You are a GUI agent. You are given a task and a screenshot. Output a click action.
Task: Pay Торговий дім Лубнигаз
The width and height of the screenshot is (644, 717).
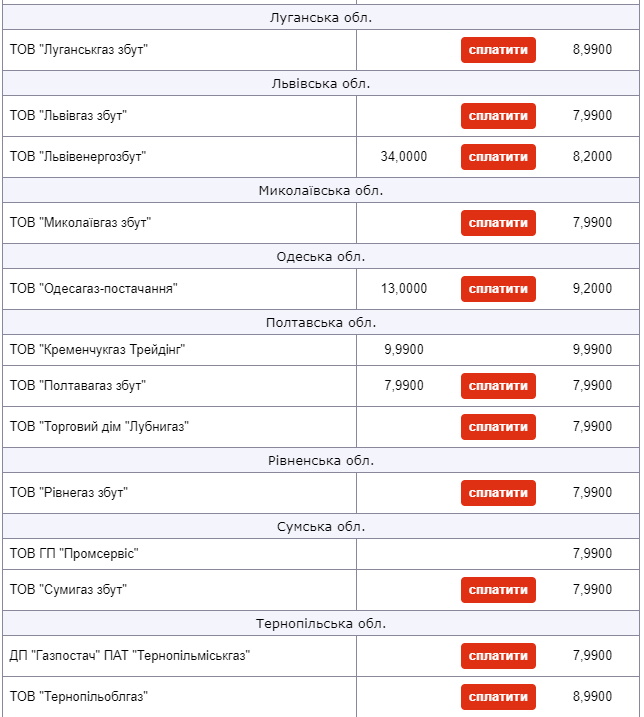click(x=498, y=427)
